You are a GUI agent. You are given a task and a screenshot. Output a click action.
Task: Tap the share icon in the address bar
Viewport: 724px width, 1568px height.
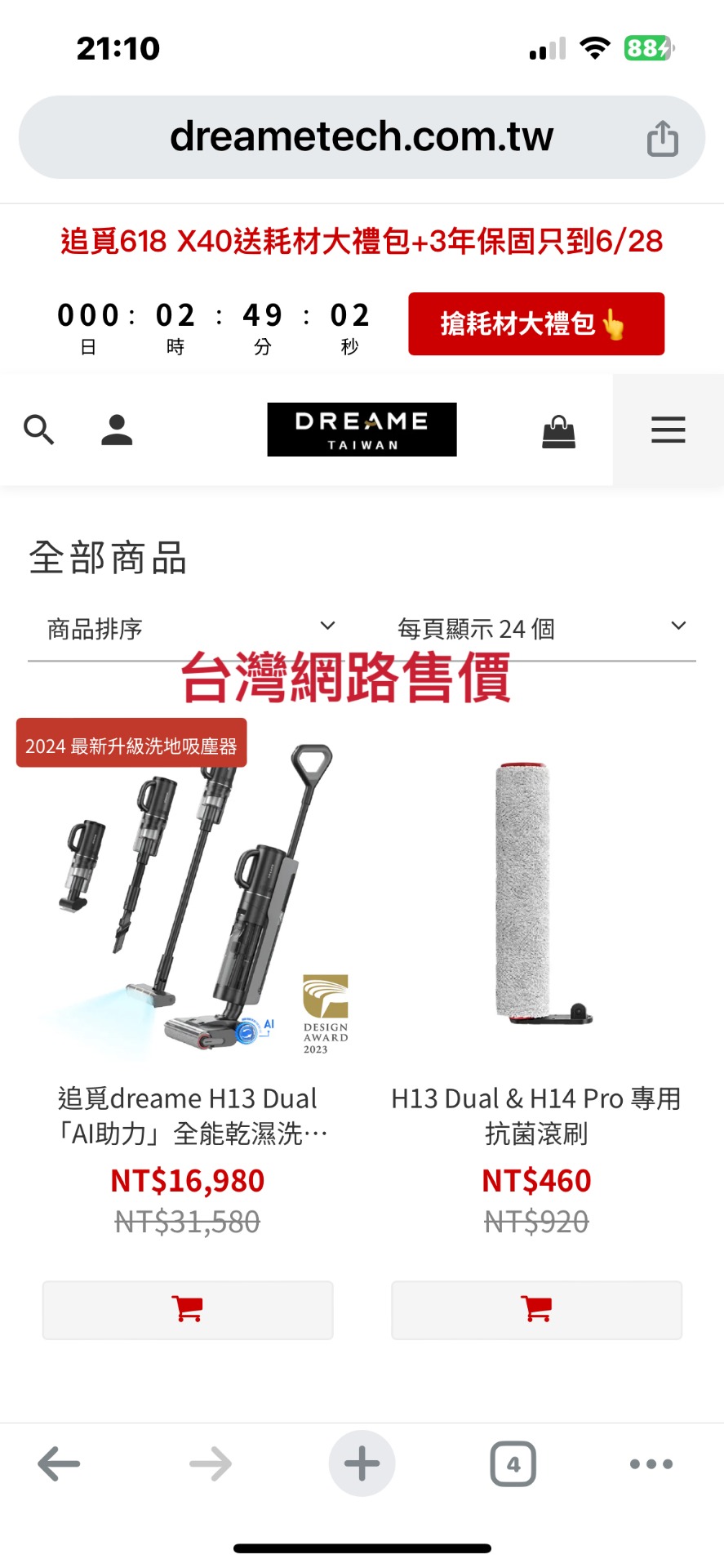(x=662, y=138)
